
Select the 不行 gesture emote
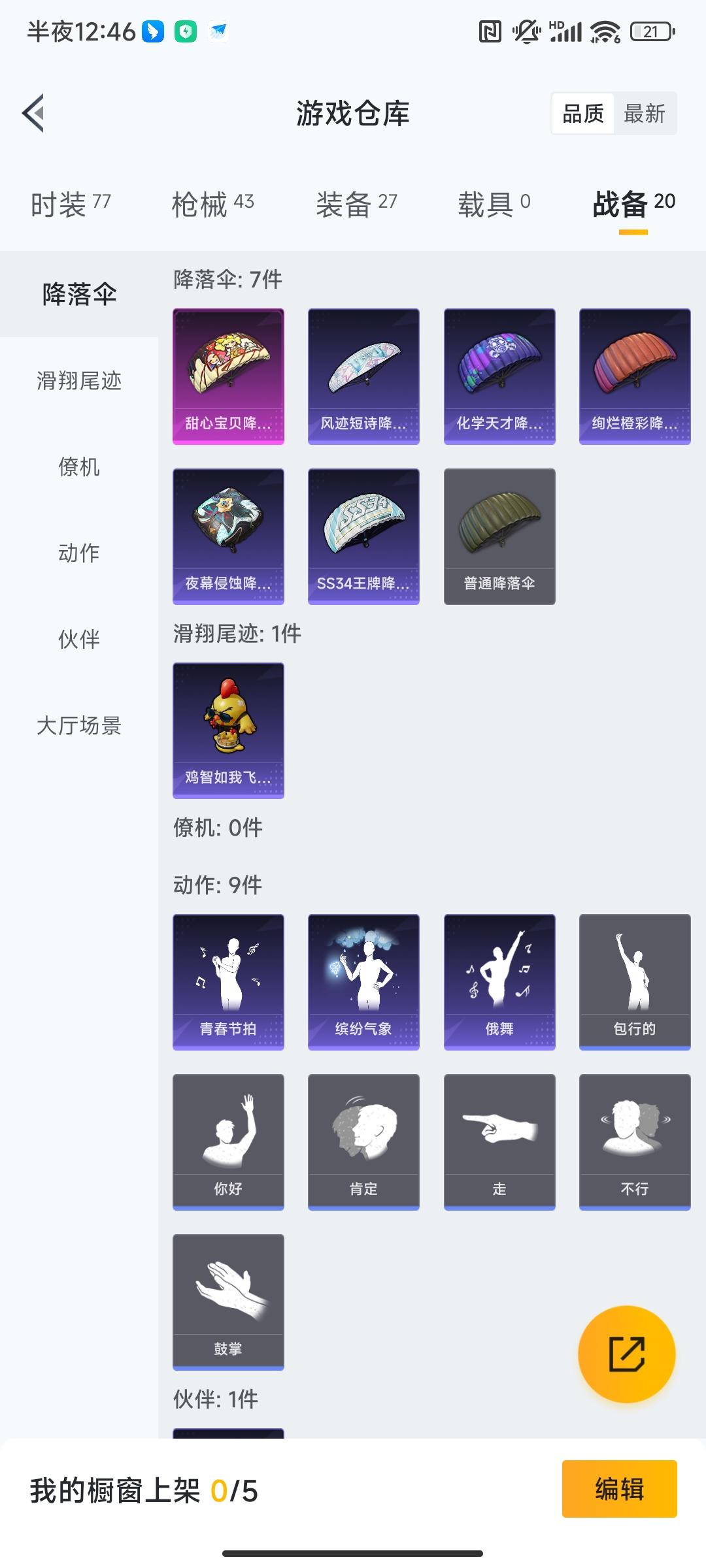[x=634, y=1142]
